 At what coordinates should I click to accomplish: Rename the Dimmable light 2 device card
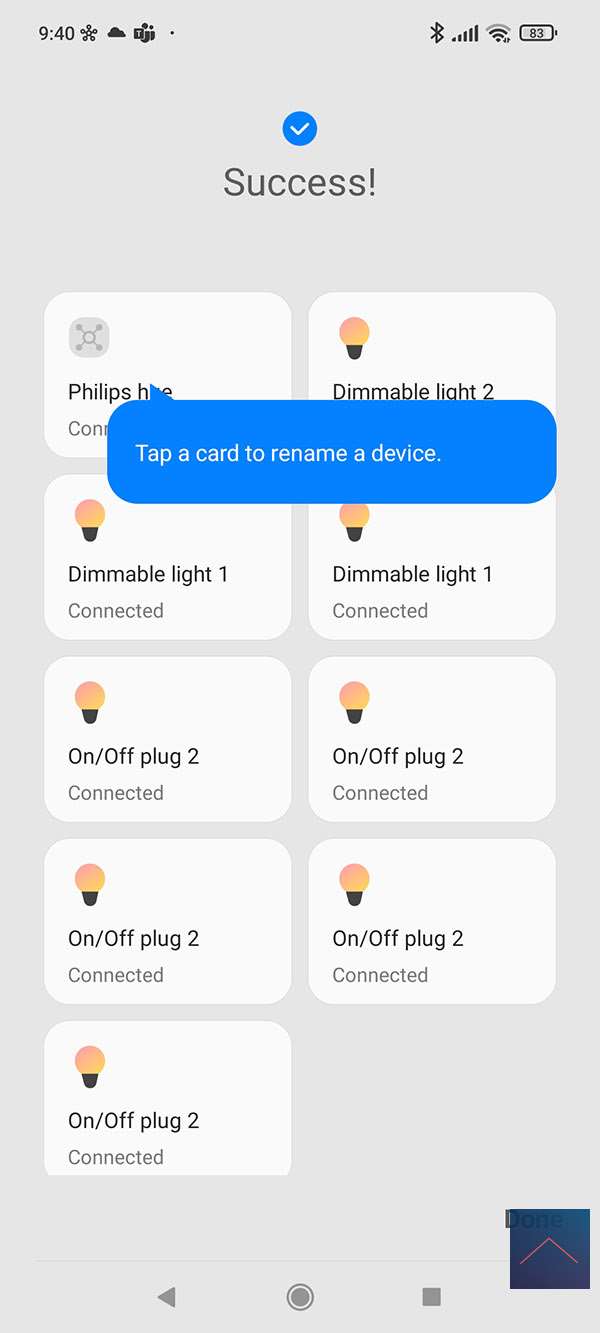(431, 345)
